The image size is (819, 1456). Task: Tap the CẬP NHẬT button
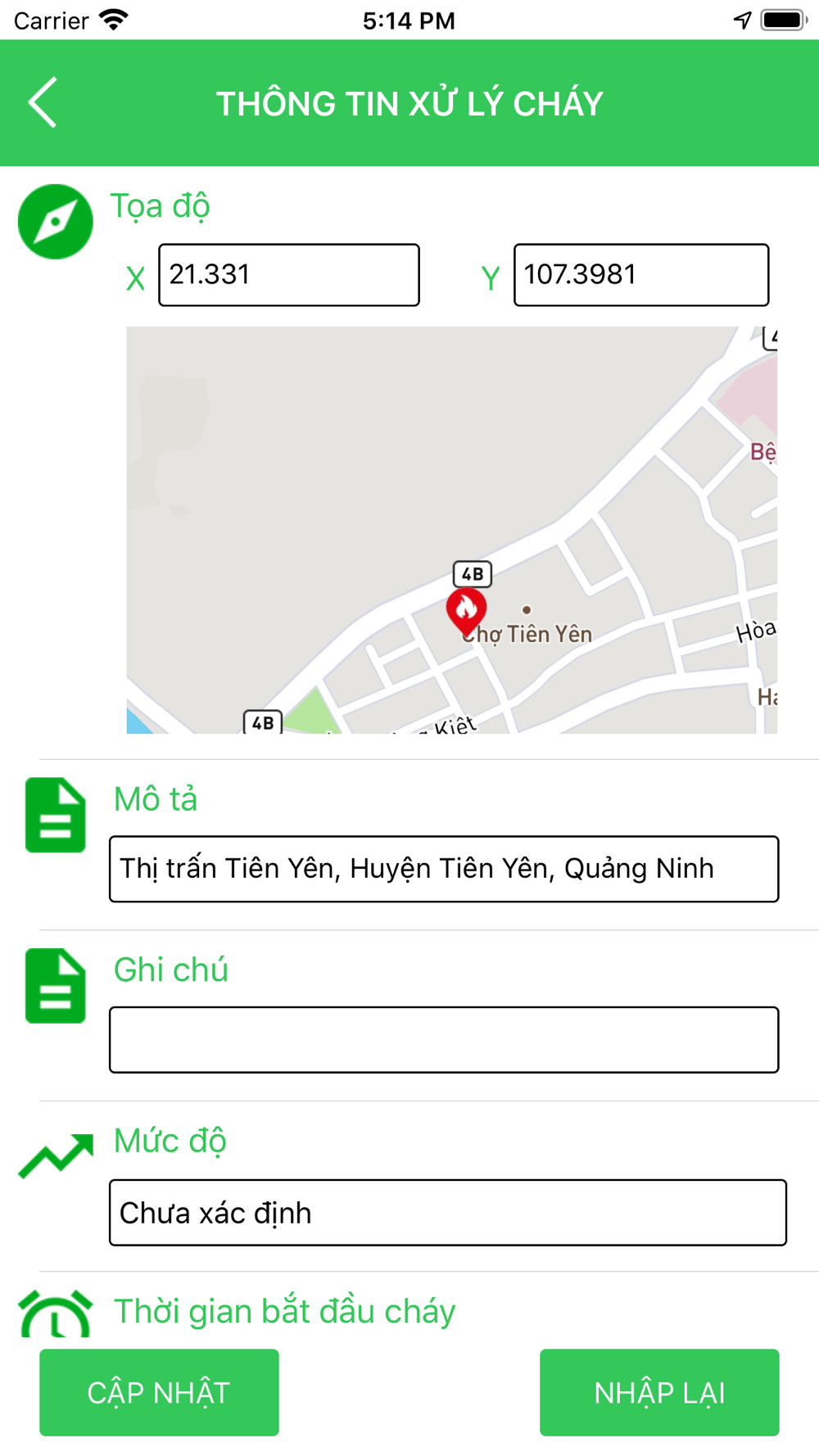(x=159, y=1393)
